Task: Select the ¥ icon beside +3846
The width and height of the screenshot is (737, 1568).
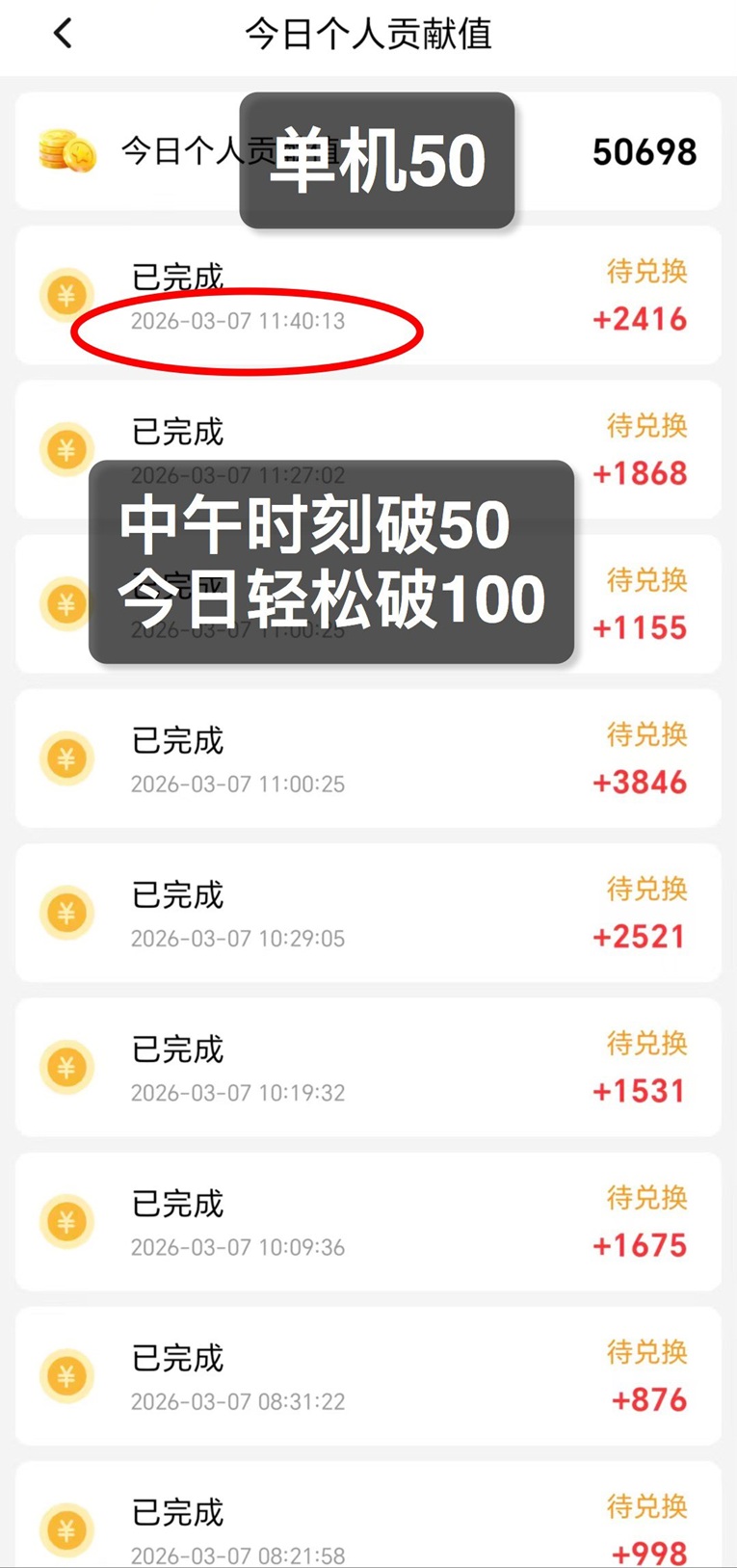Action: 66,758
